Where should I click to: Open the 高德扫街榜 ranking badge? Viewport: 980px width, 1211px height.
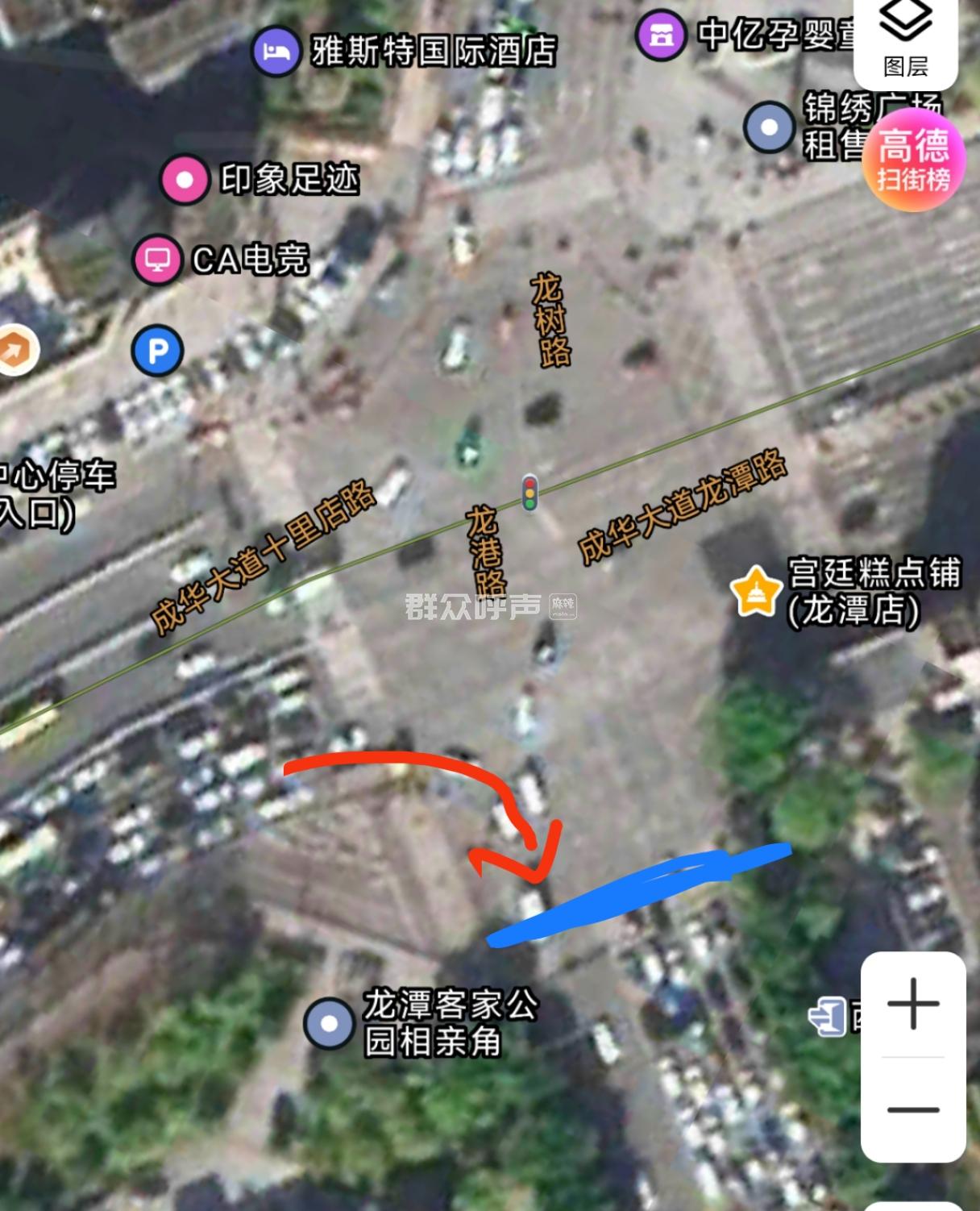[912, 162]
